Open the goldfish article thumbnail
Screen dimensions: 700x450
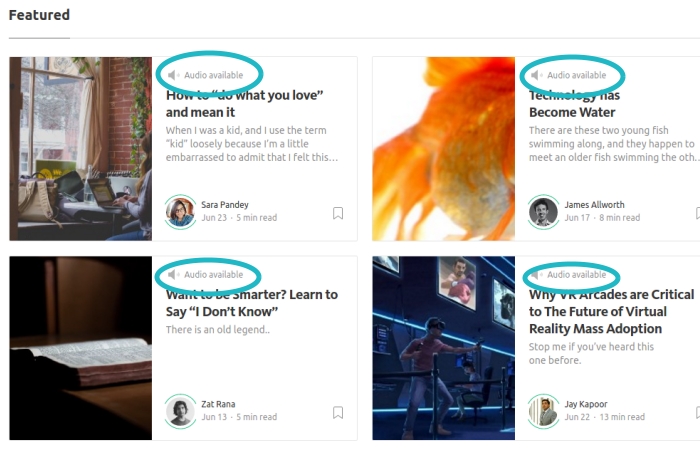[444, 148]
